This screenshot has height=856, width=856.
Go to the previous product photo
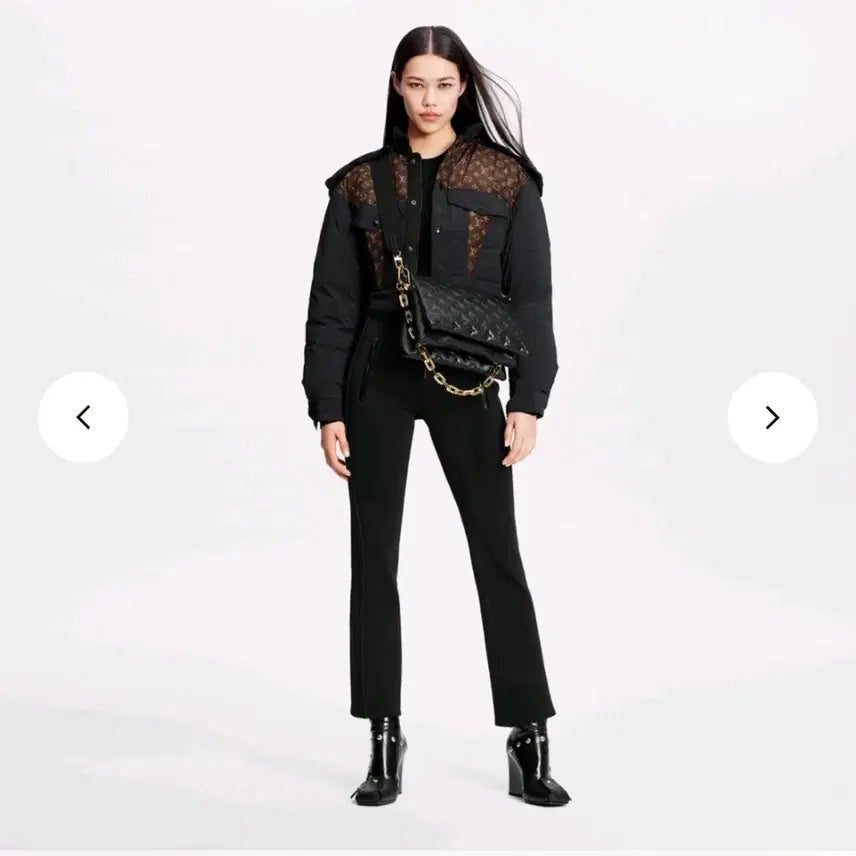pos(83,417)
